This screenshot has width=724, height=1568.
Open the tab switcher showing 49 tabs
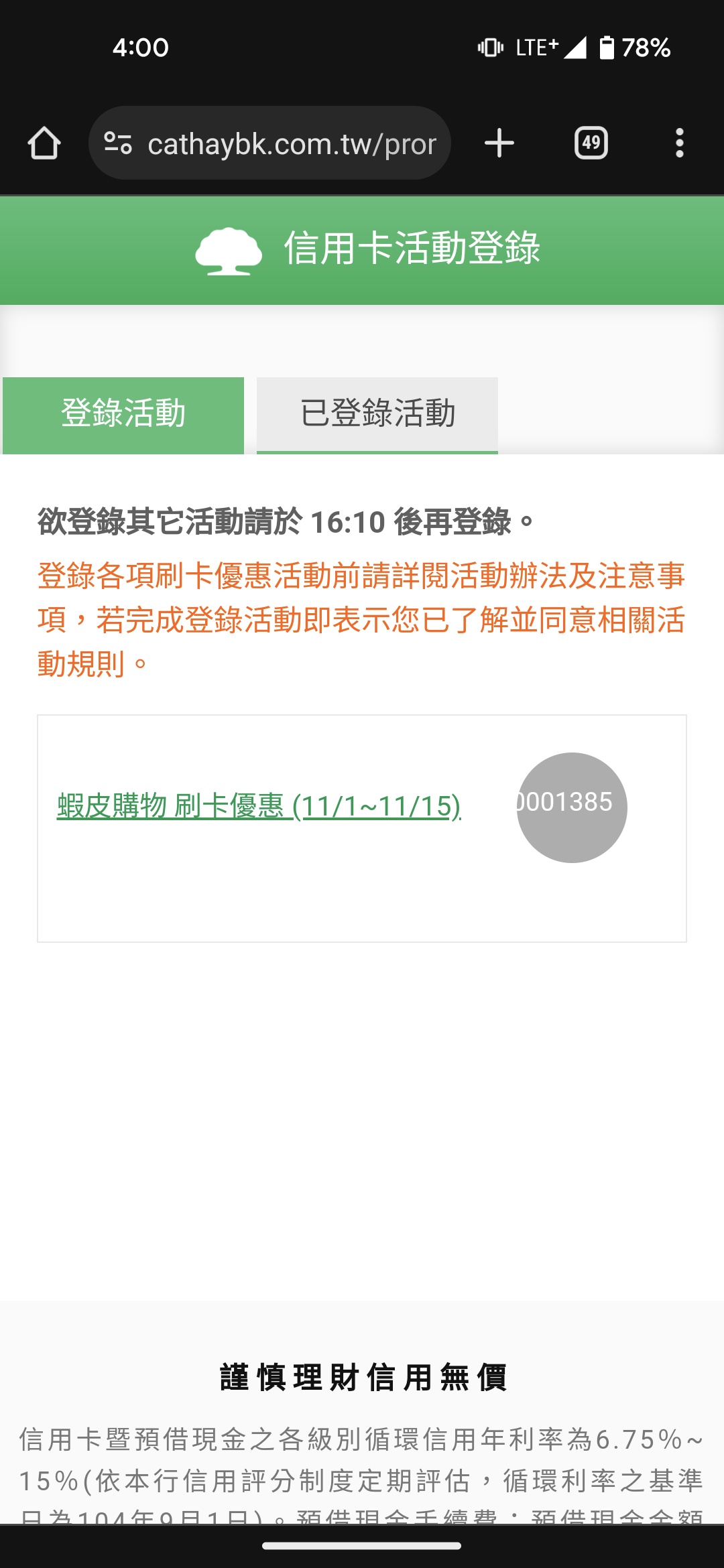click(x=591, y=143)
